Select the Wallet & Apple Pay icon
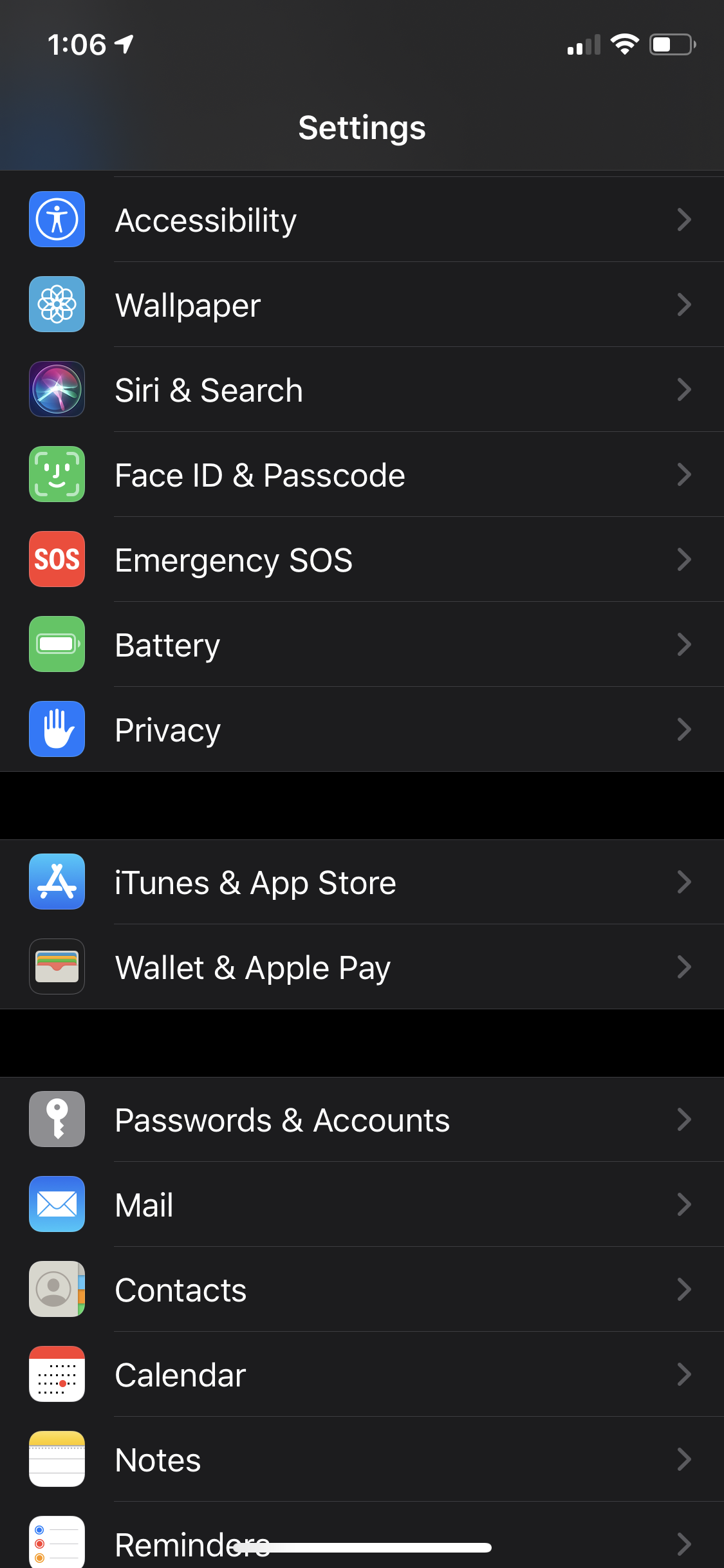This screenshot has height=1568, width=724. [x=57, y=967]
